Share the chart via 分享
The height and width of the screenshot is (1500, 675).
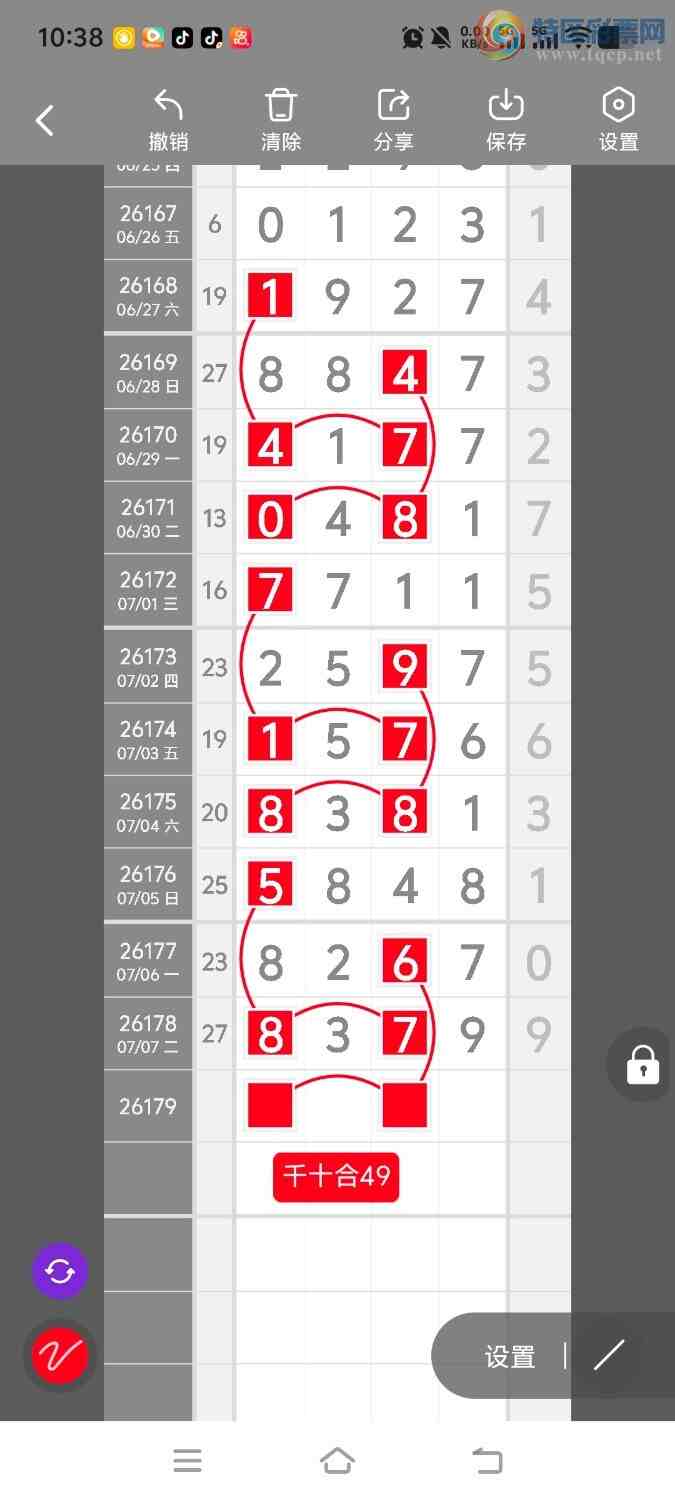tap(394, 120)
